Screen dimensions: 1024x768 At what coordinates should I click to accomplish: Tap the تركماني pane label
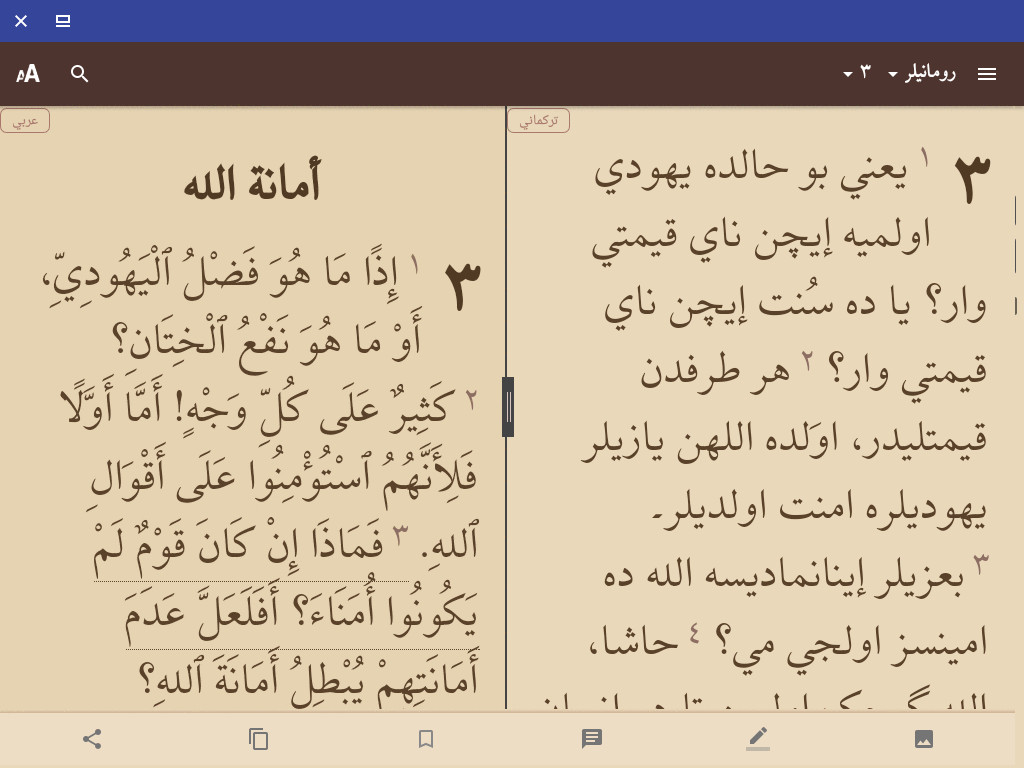point(539,121)
